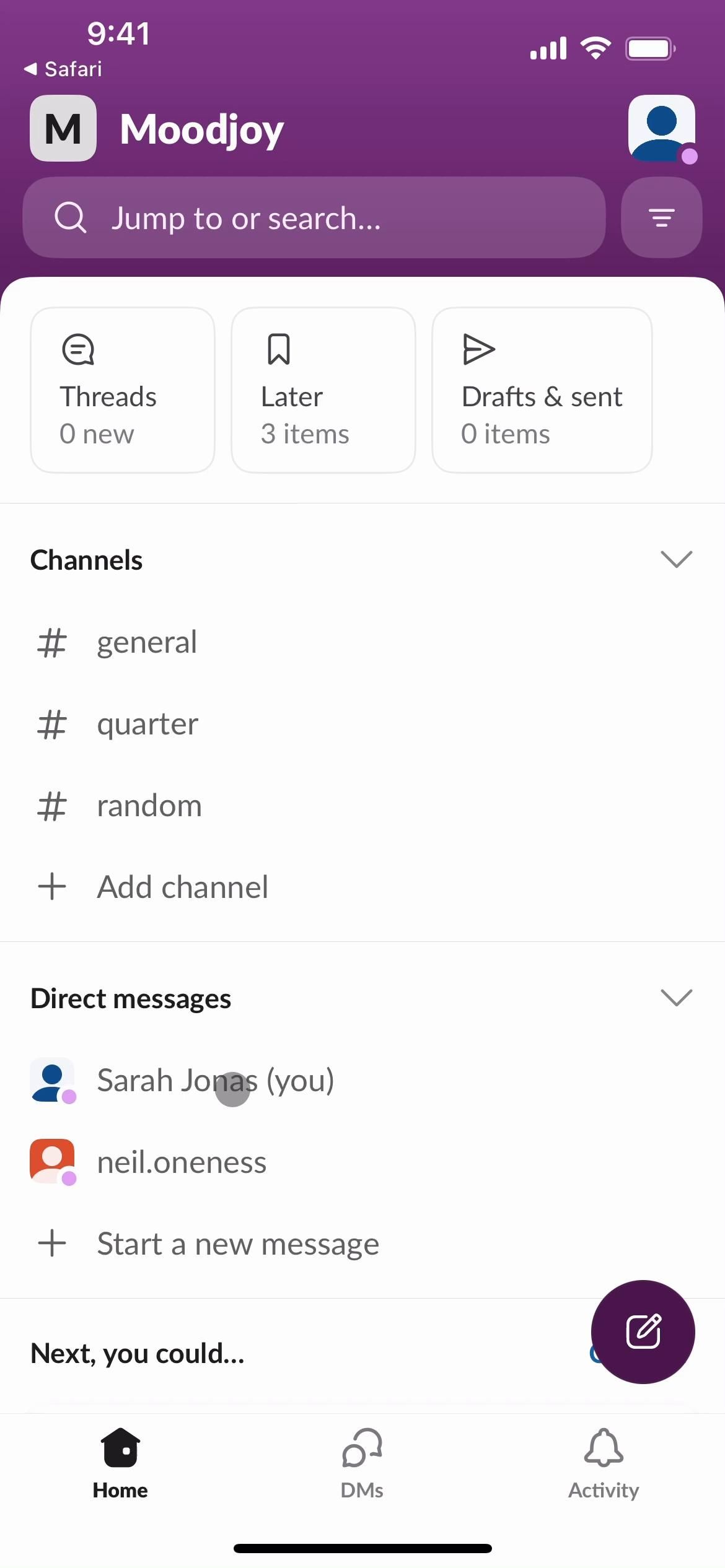This screenshot has height=1568, width=725.
Task: Open the chat with neil.oneness
Action: [x=182, y=1162]
